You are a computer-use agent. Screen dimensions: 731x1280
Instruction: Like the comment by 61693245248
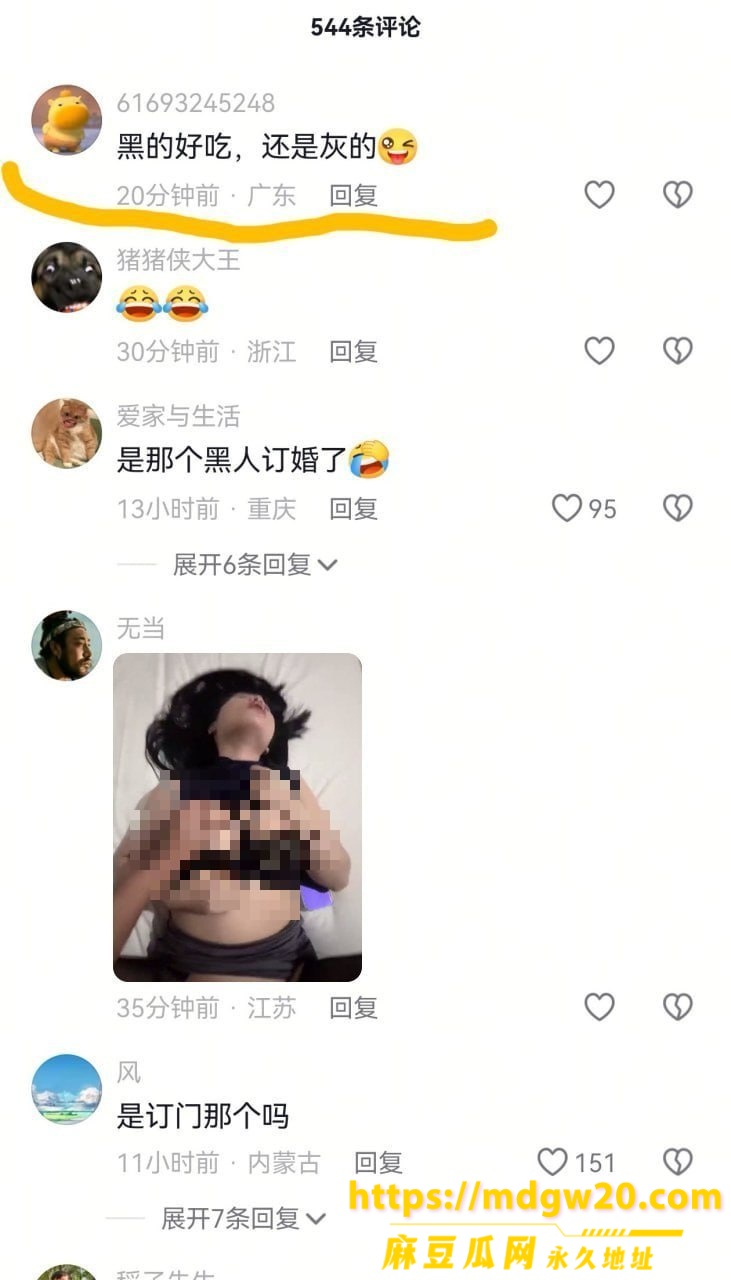[599, 194]
